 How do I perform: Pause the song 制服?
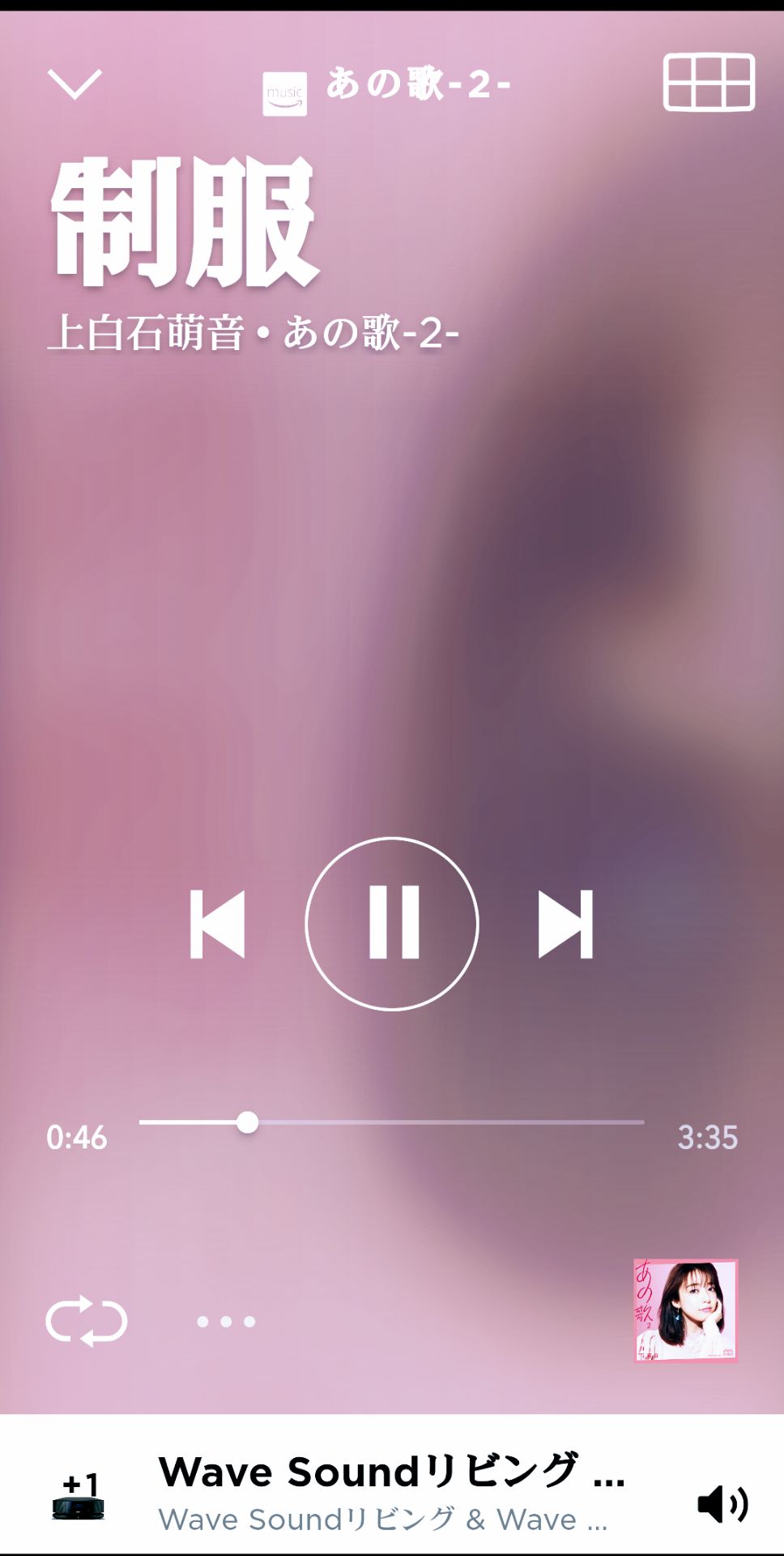(392, 924)
